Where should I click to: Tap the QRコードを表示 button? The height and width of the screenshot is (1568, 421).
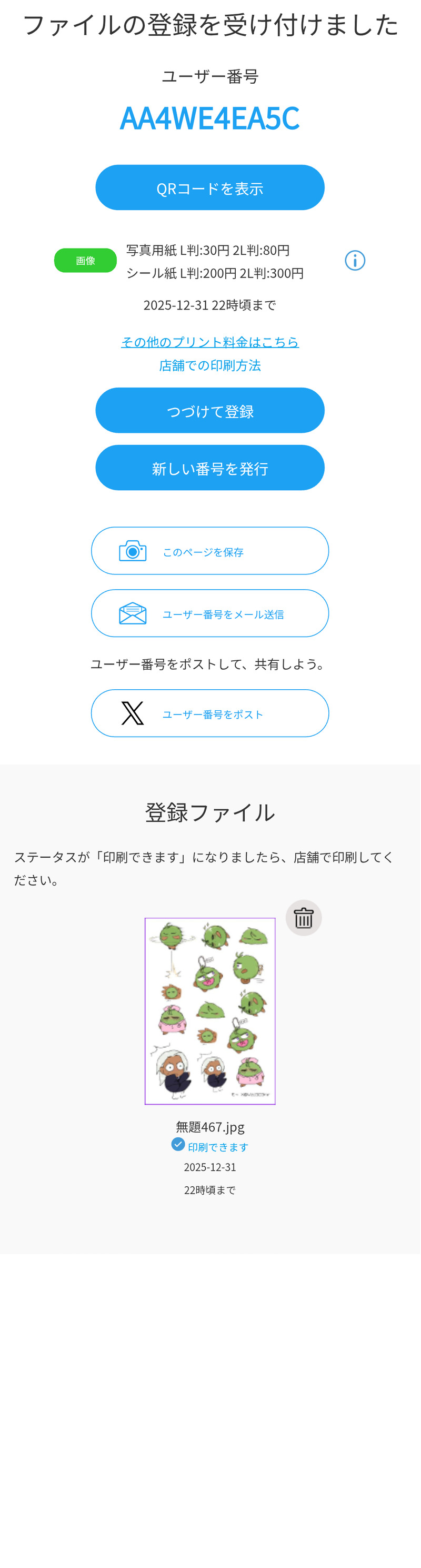210,187
